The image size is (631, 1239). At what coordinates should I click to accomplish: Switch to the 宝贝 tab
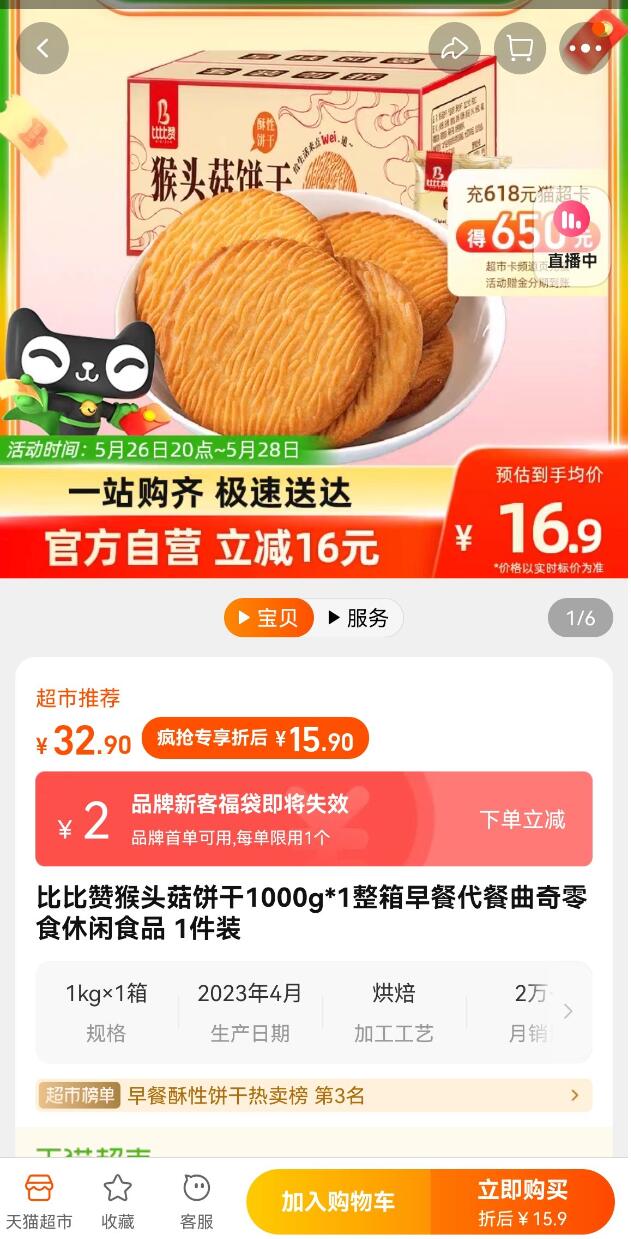267,618
